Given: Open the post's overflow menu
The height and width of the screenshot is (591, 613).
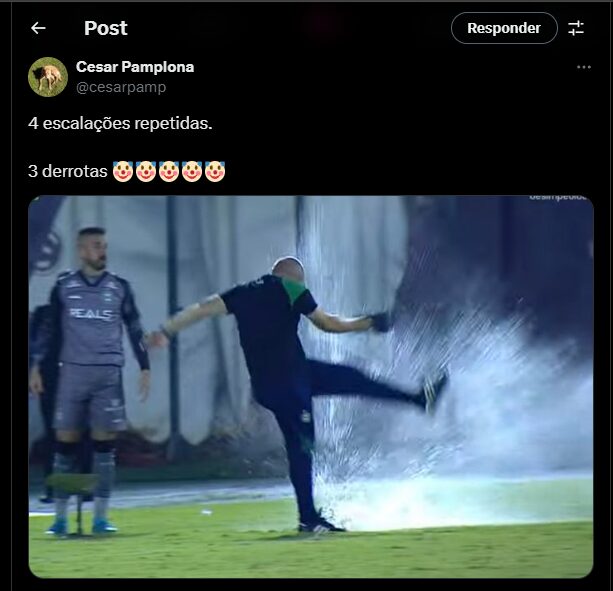Looking at the screenshot, I should point(584,67).
